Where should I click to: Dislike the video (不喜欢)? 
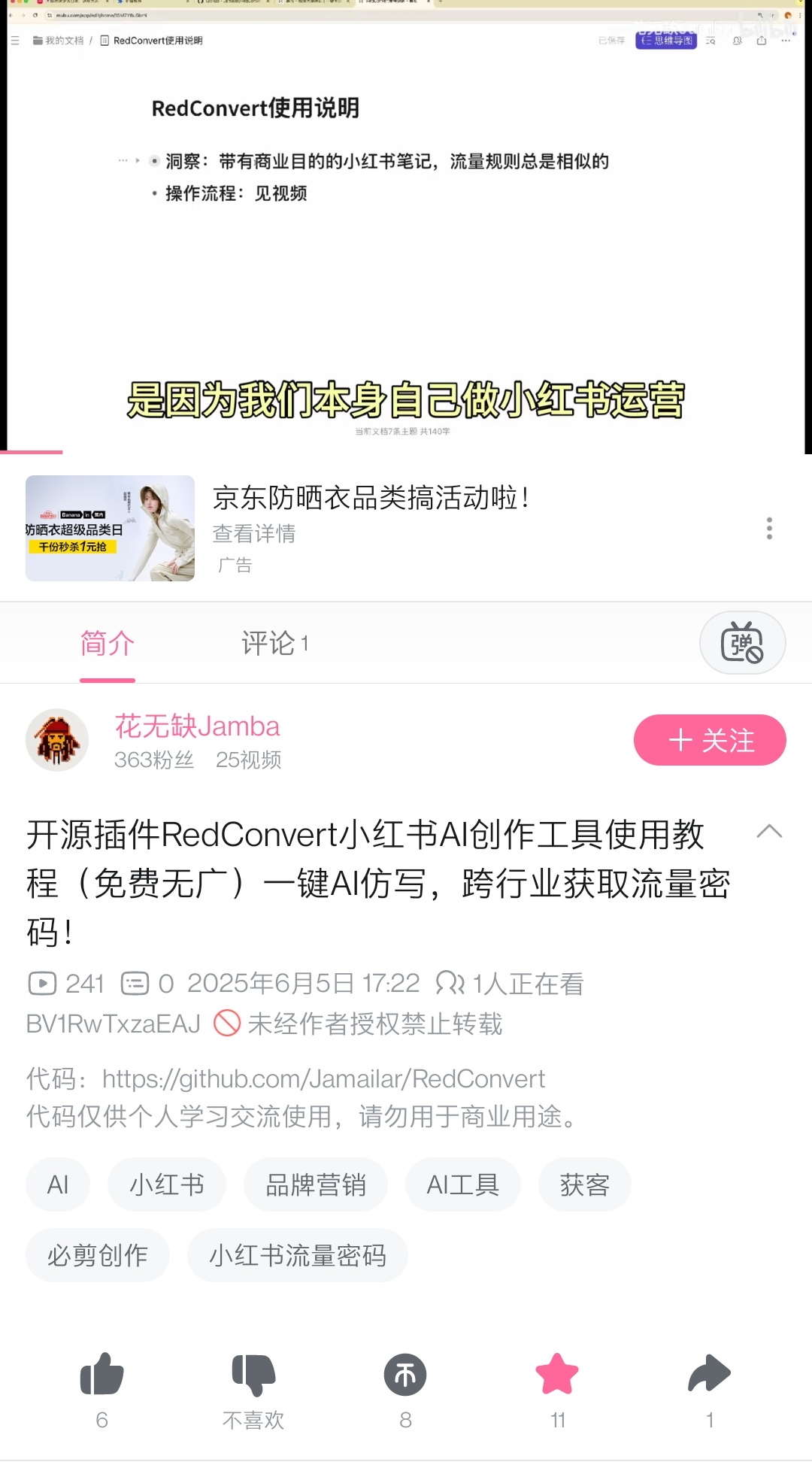click(253, 1375)
